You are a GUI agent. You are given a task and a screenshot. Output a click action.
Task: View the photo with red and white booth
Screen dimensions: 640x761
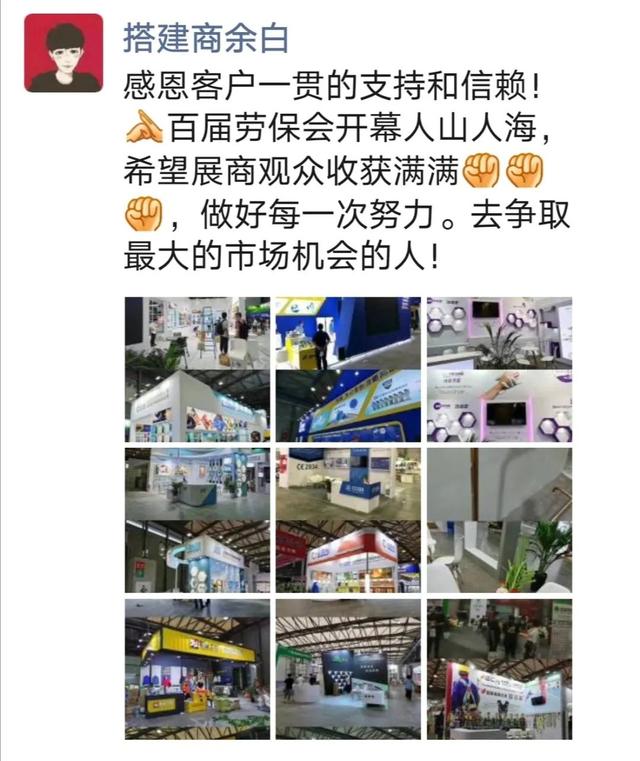[x=347, y=520]
